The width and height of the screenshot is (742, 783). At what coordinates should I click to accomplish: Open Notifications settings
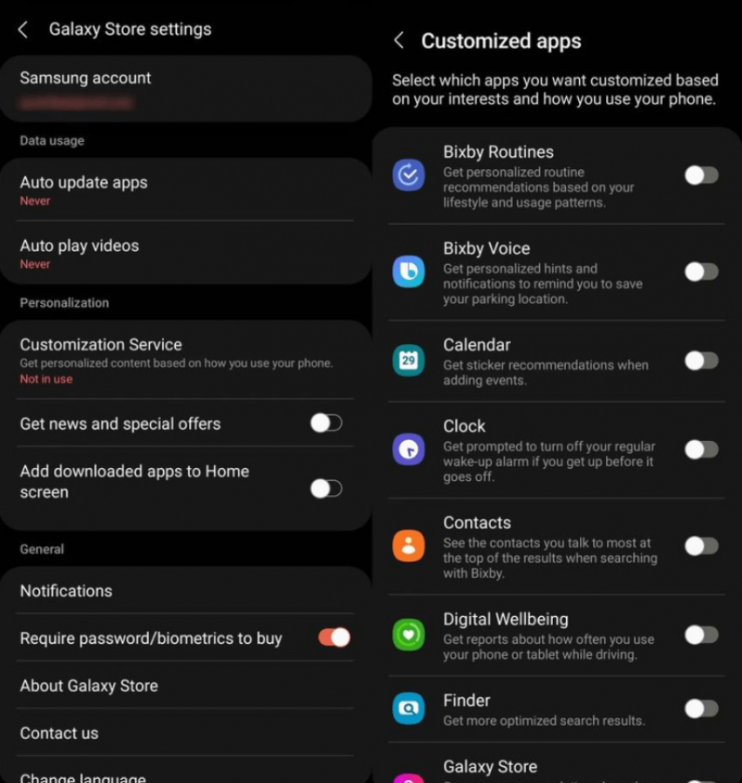click(x=185, y=591)
